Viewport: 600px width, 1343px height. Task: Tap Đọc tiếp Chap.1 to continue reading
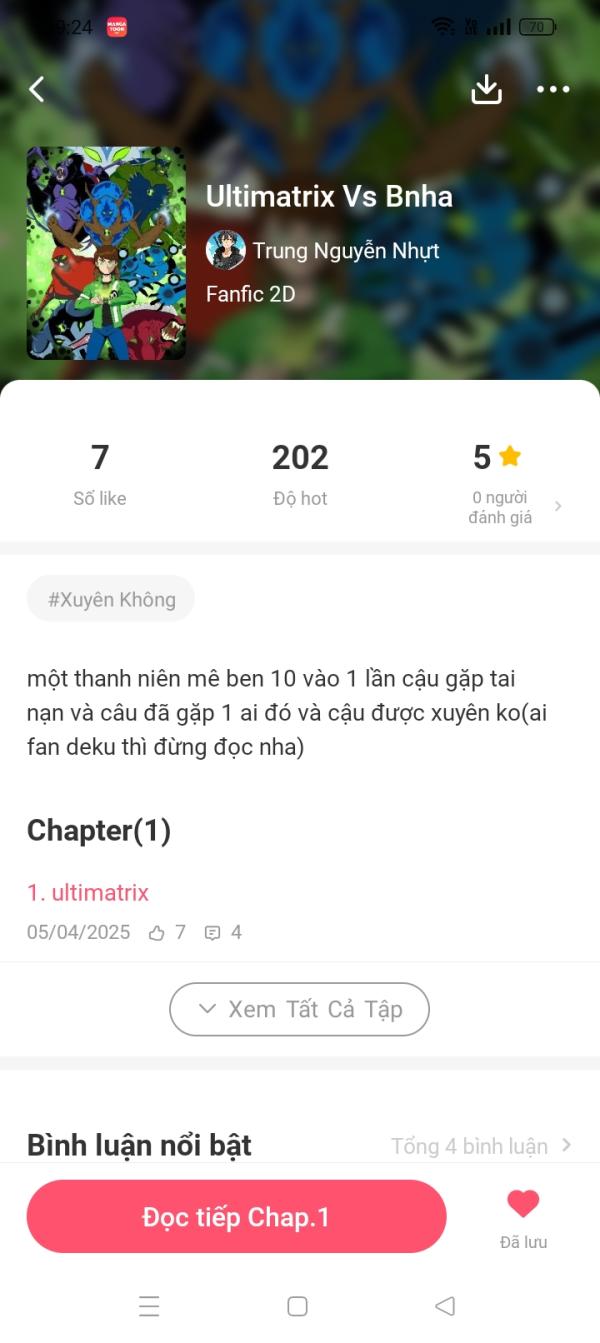[x=236, y=1217]
